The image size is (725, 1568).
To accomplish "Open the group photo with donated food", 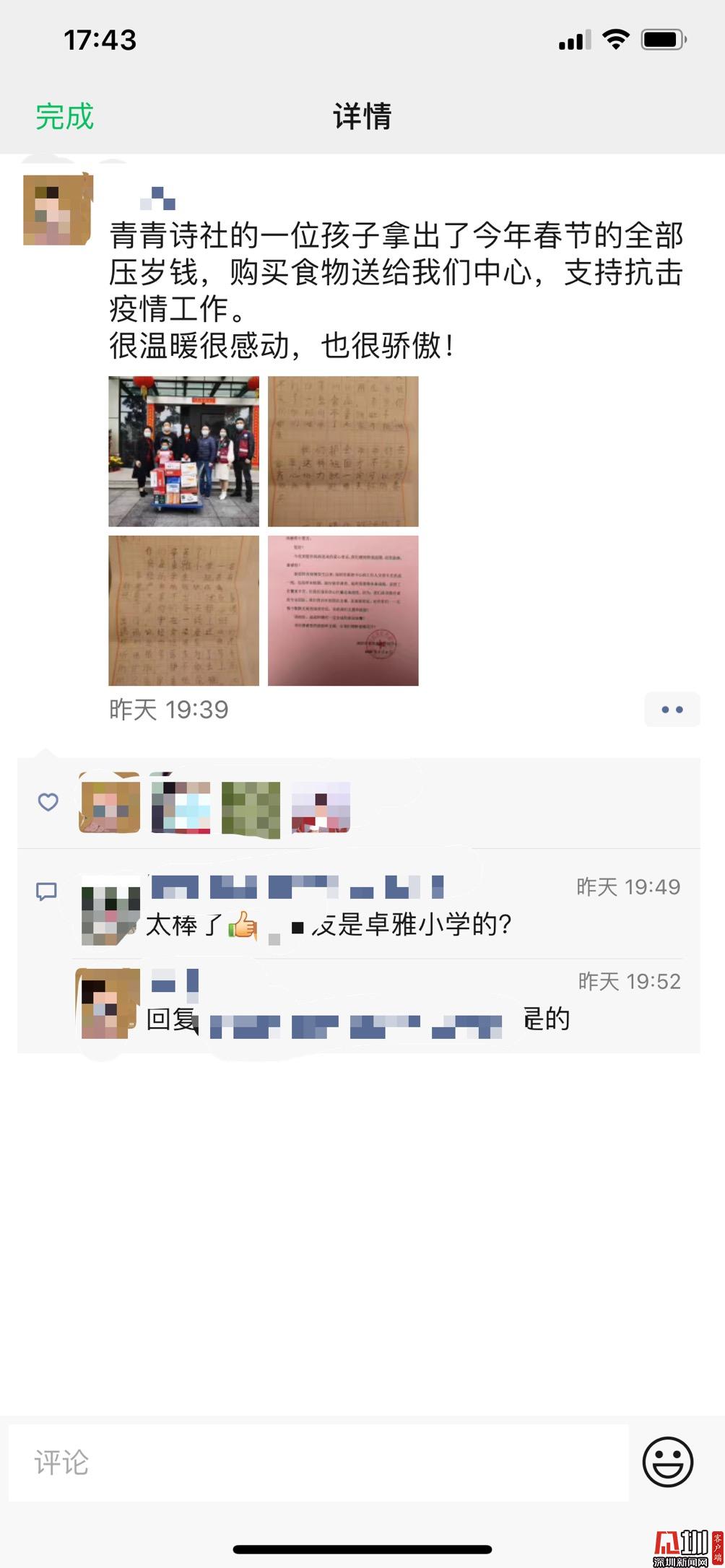I will click(x=183, y=451).
